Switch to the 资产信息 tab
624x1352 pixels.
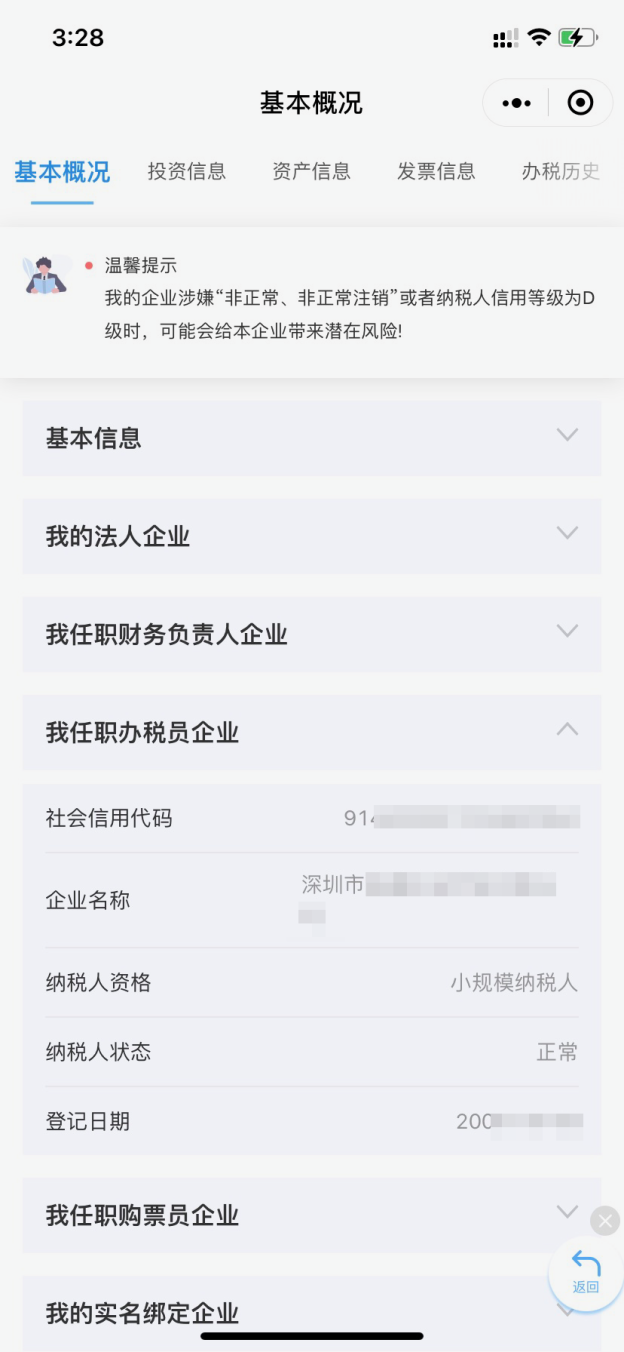pos(311,171)
